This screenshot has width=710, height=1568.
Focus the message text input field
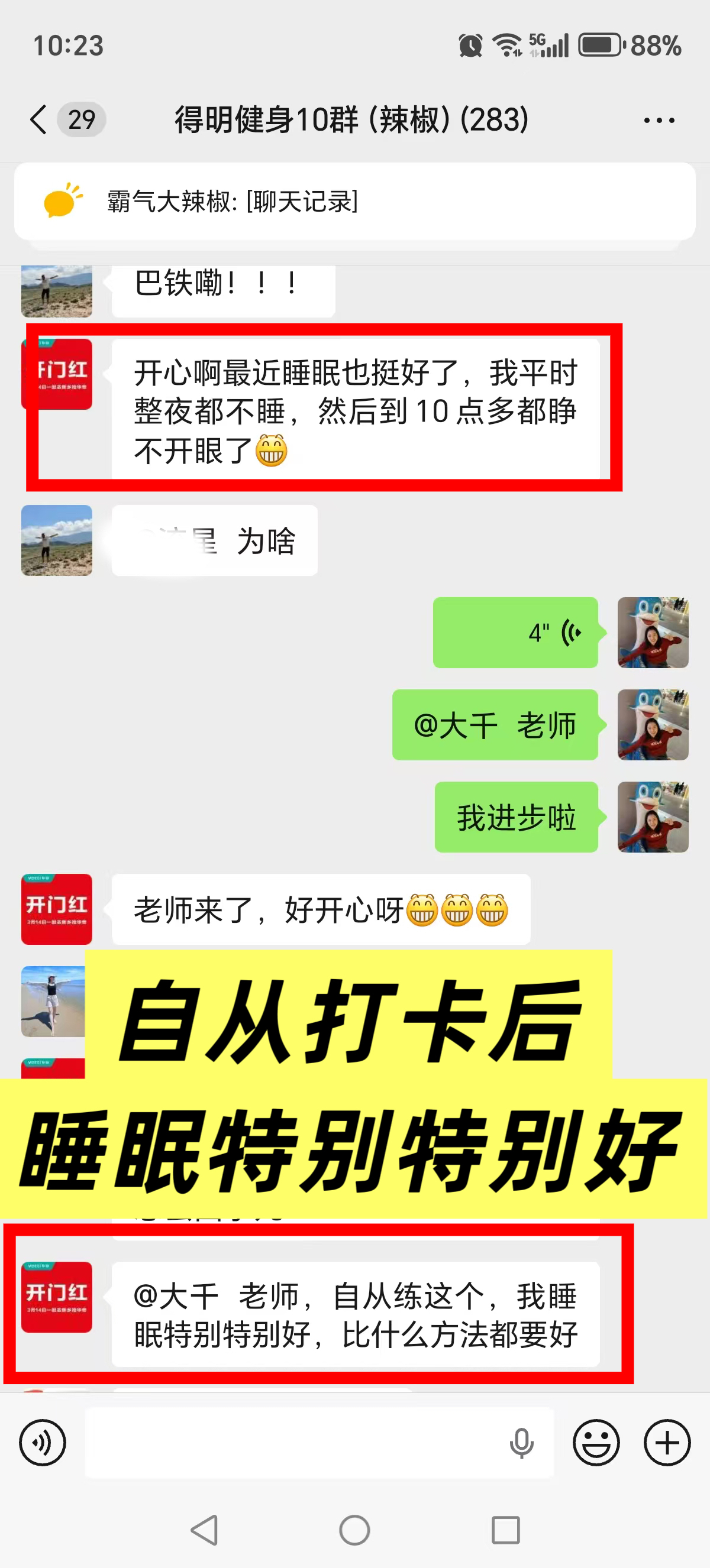pyautogui.click(x=292, y=1442)
